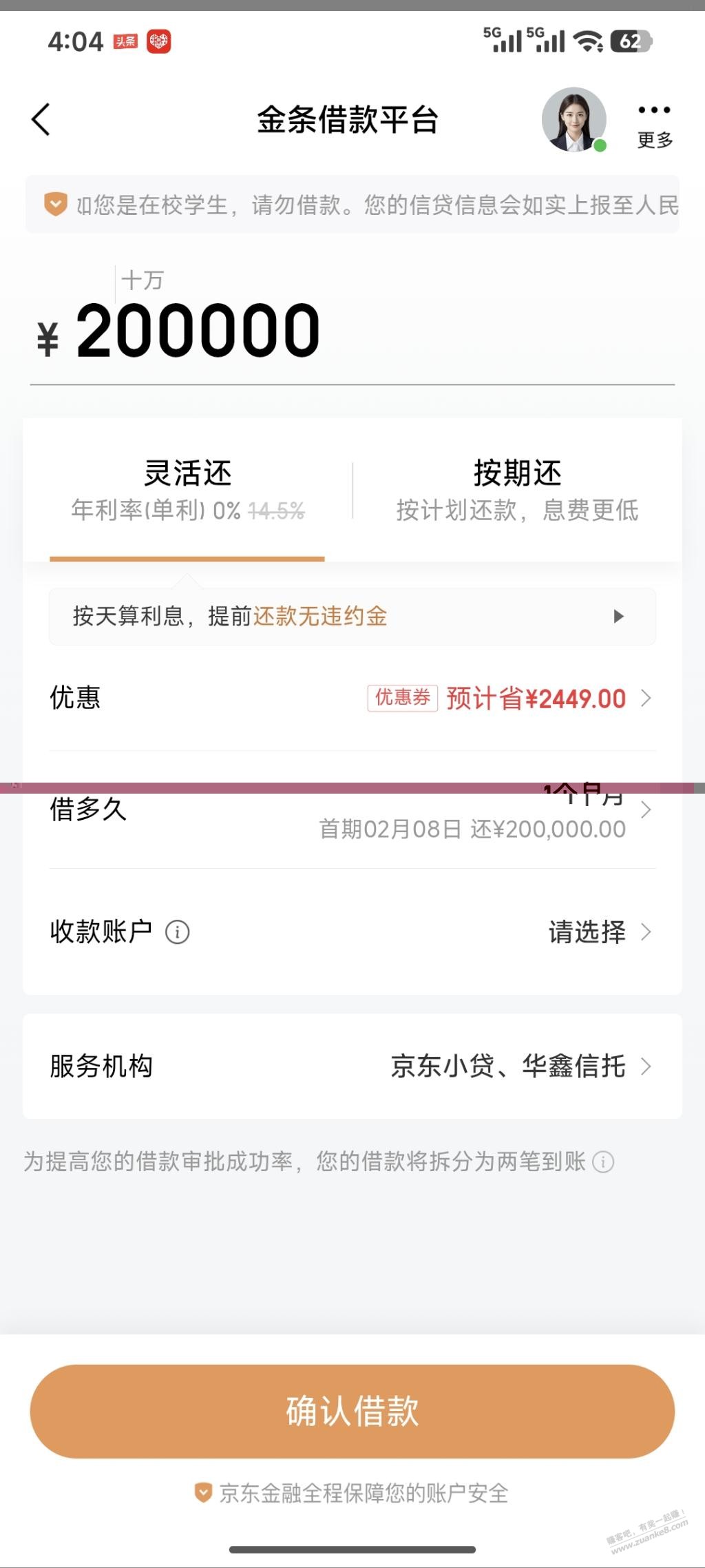The image size is (705, 1568).
Task: Show 收款账户 info tooltip
Action: [177, 932]
